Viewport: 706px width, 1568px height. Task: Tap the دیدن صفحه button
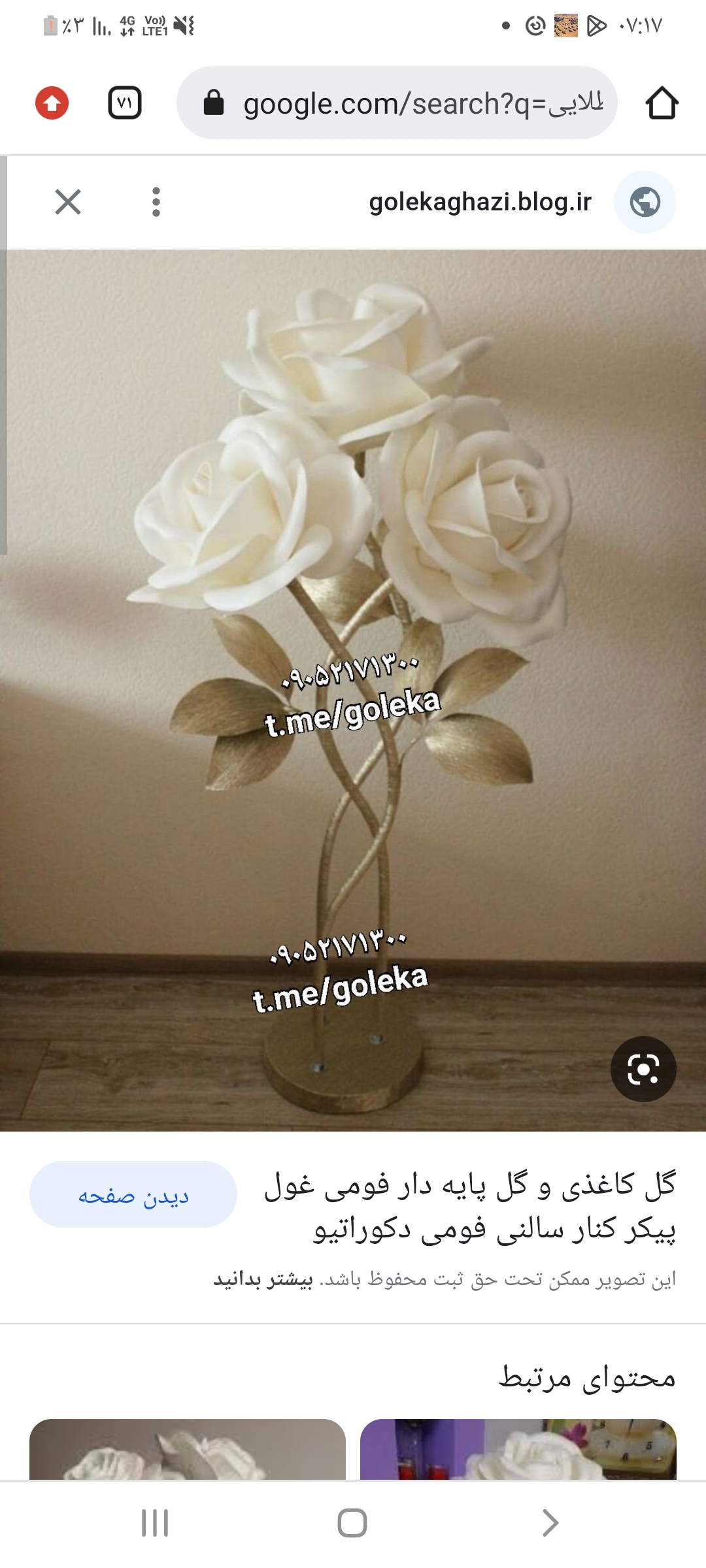pyautogui.click(x=133, y=1195)
